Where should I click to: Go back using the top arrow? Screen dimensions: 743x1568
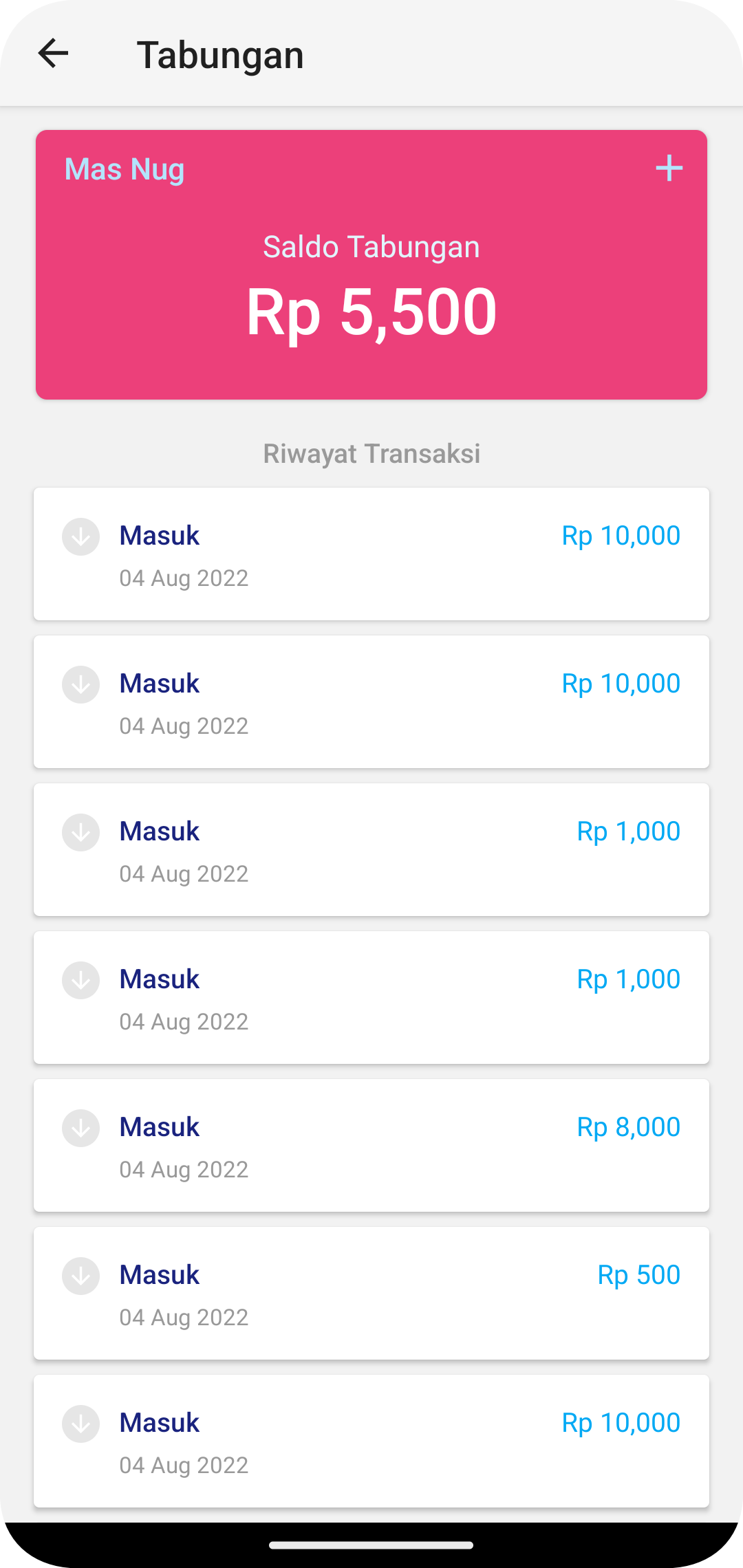pyautogui.click(x=53, y=54)
